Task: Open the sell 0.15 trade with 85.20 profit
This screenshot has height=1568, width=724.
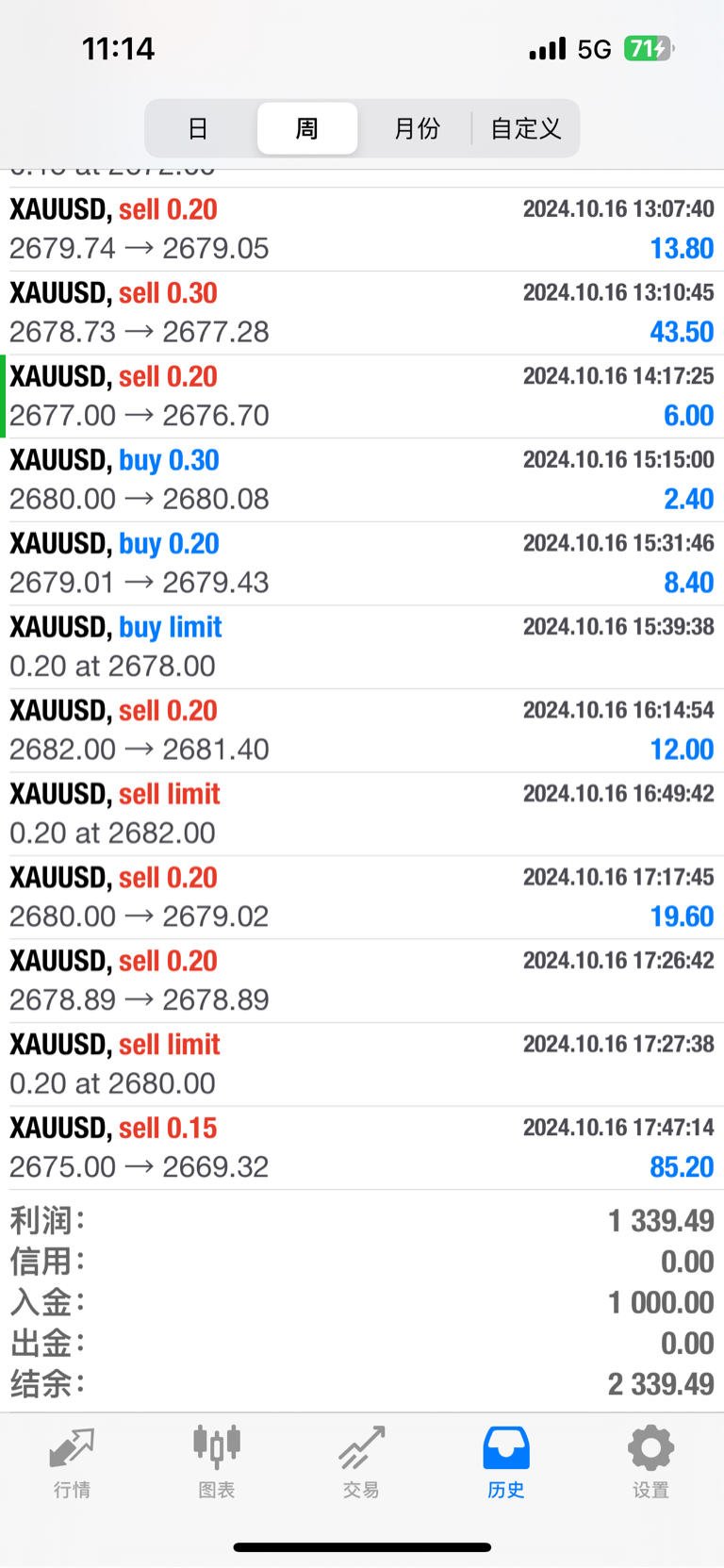Action: [362, 1147]
